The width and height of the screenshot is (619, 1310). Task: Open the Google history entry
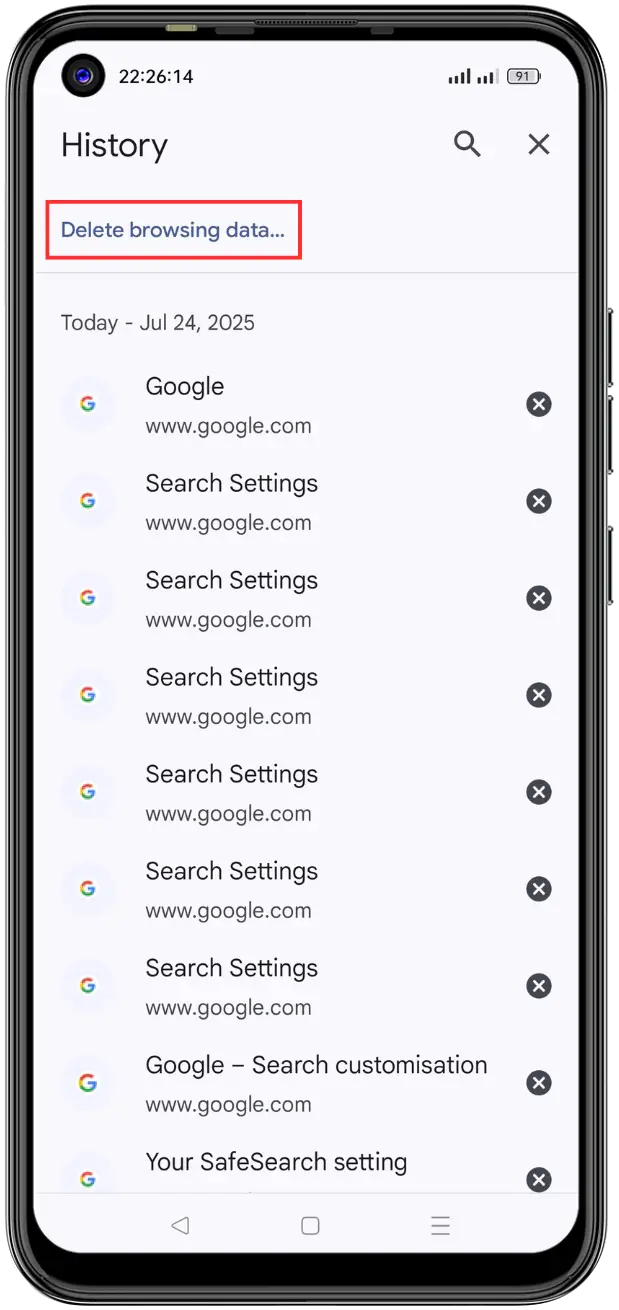[x=300, y=404]
